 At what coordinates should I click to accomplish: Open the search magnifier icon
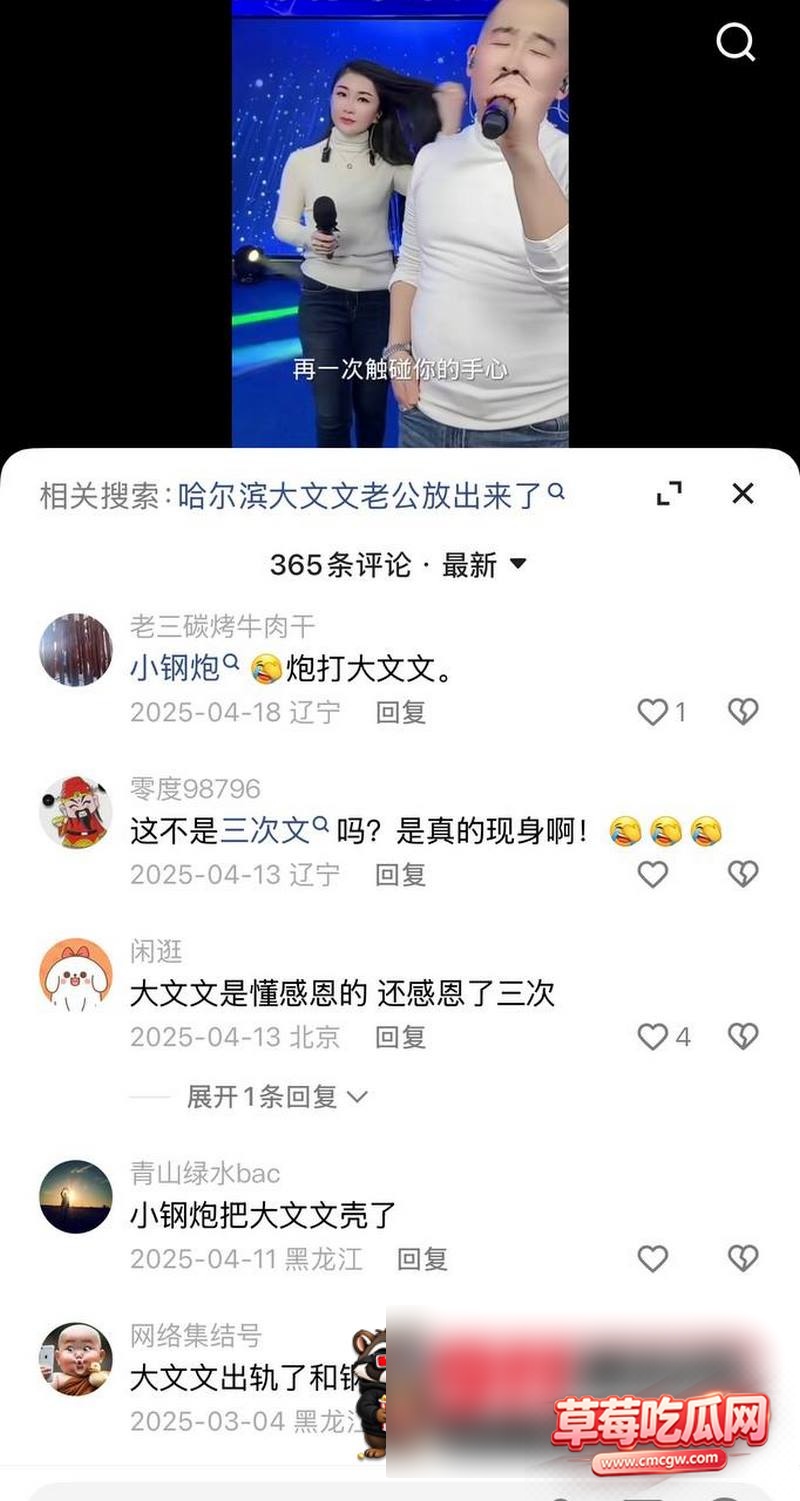[x=736, y=42]
